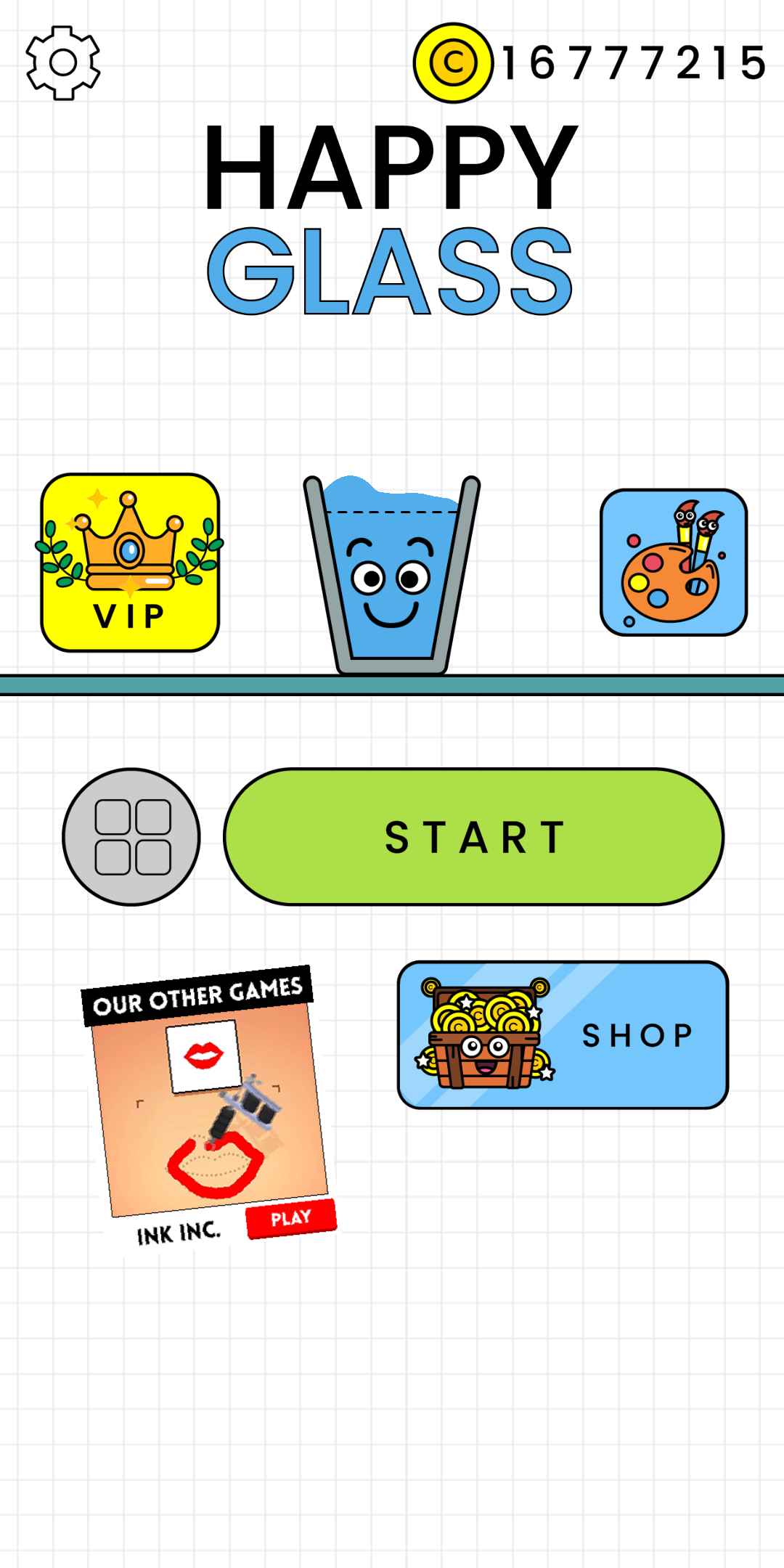The width and height of the screenshot is (784, 1568).
Task: Open the coin Shop
Action: coord(563,1035)
